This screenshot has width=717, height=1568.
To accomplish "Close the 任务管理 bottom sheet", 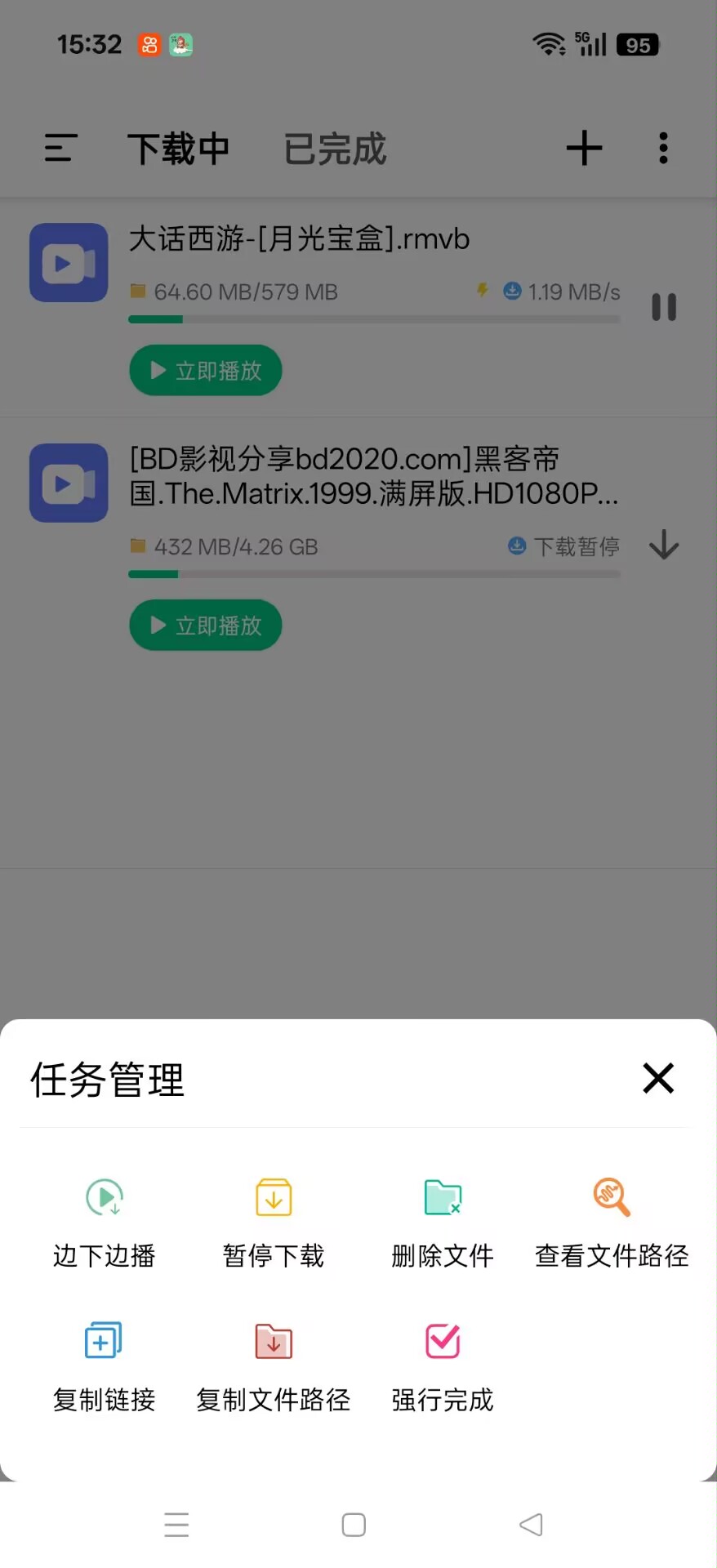I will tap(658, 1078).
